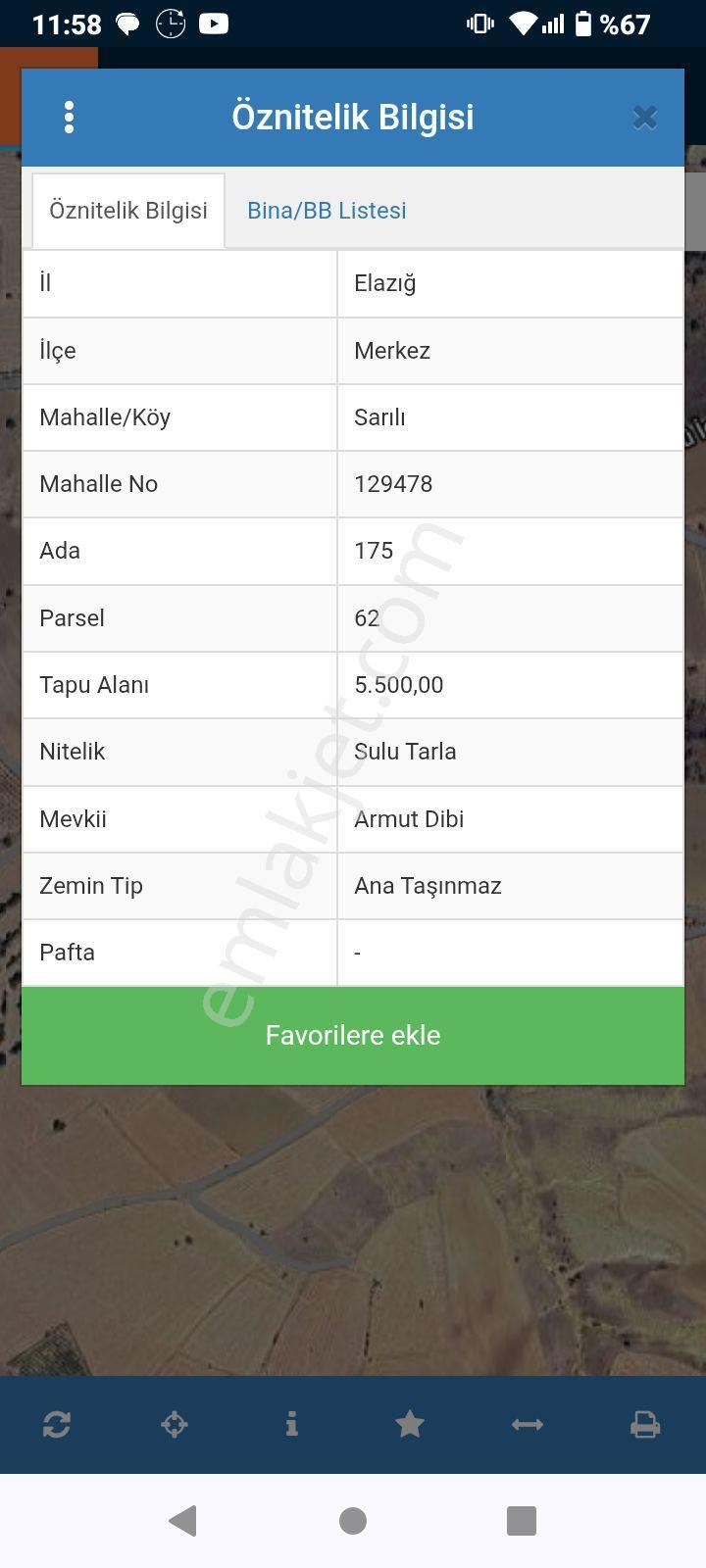This screenshot has height=1568, width=706.
Task: Select the Öznitelik Bilgisi tab
Action: (x=128, y=211)
